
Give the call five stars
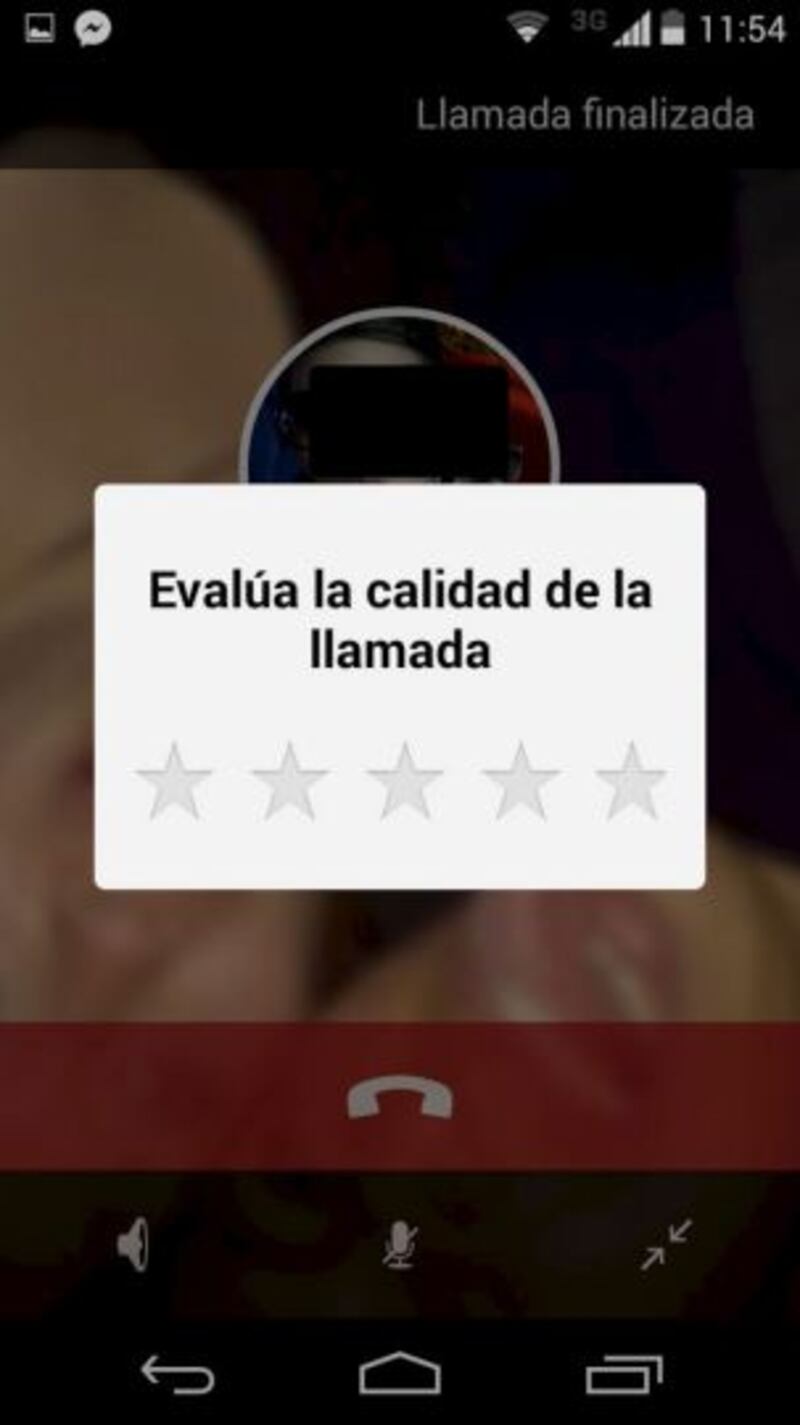click(632, 782)
